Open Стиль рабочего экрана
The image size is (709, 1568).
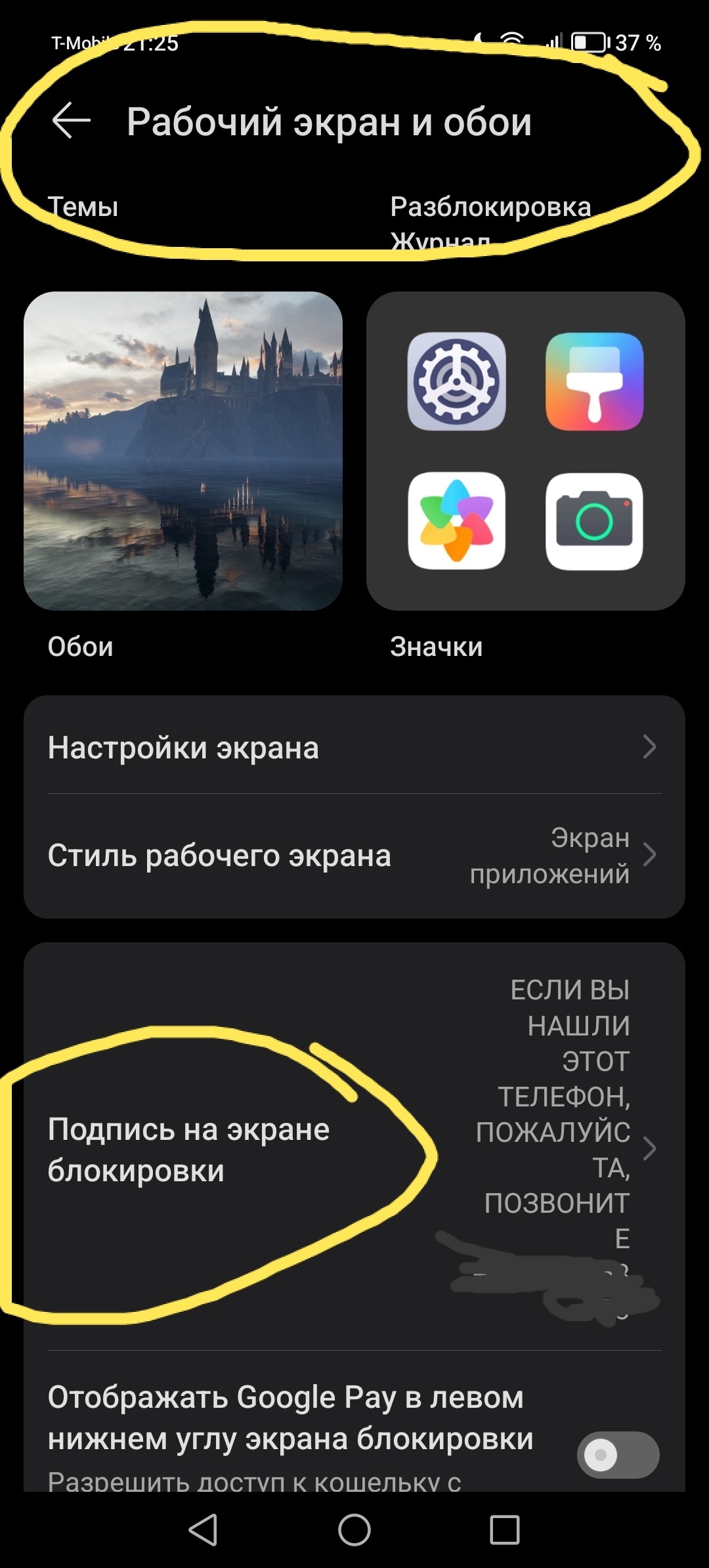354,856
